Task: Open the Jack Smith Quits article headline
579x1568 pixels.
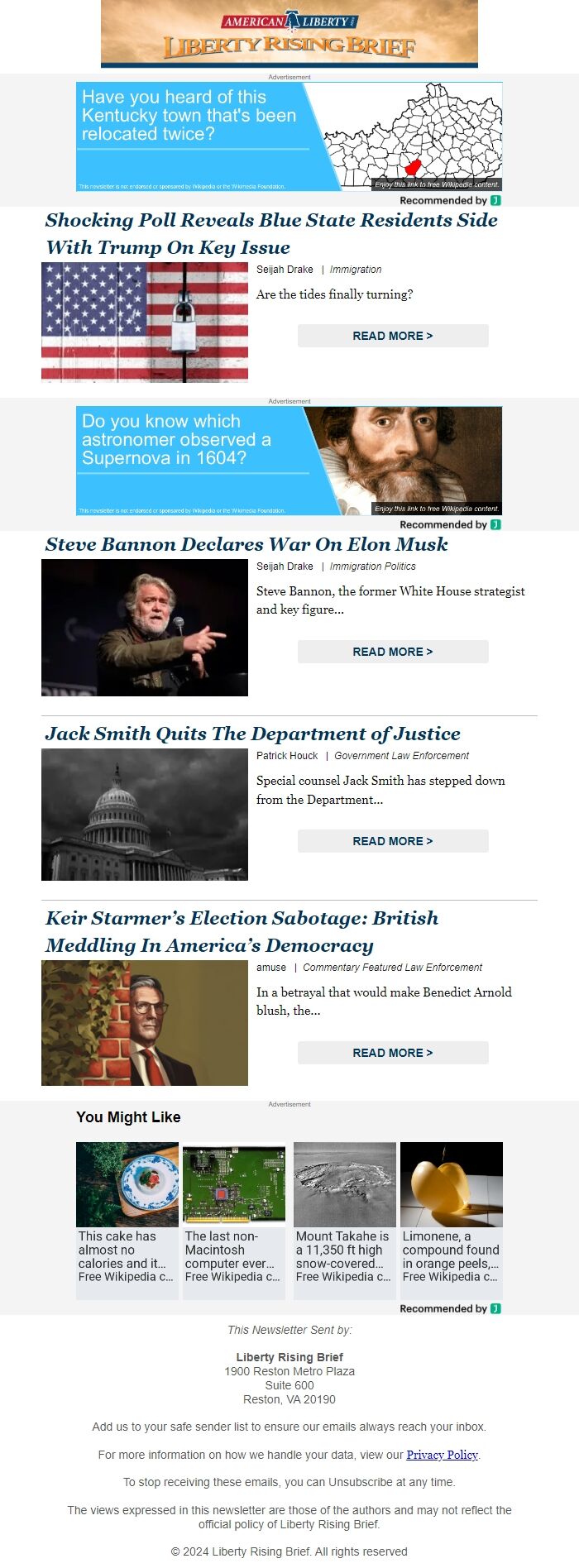Action: click(252, 734)
